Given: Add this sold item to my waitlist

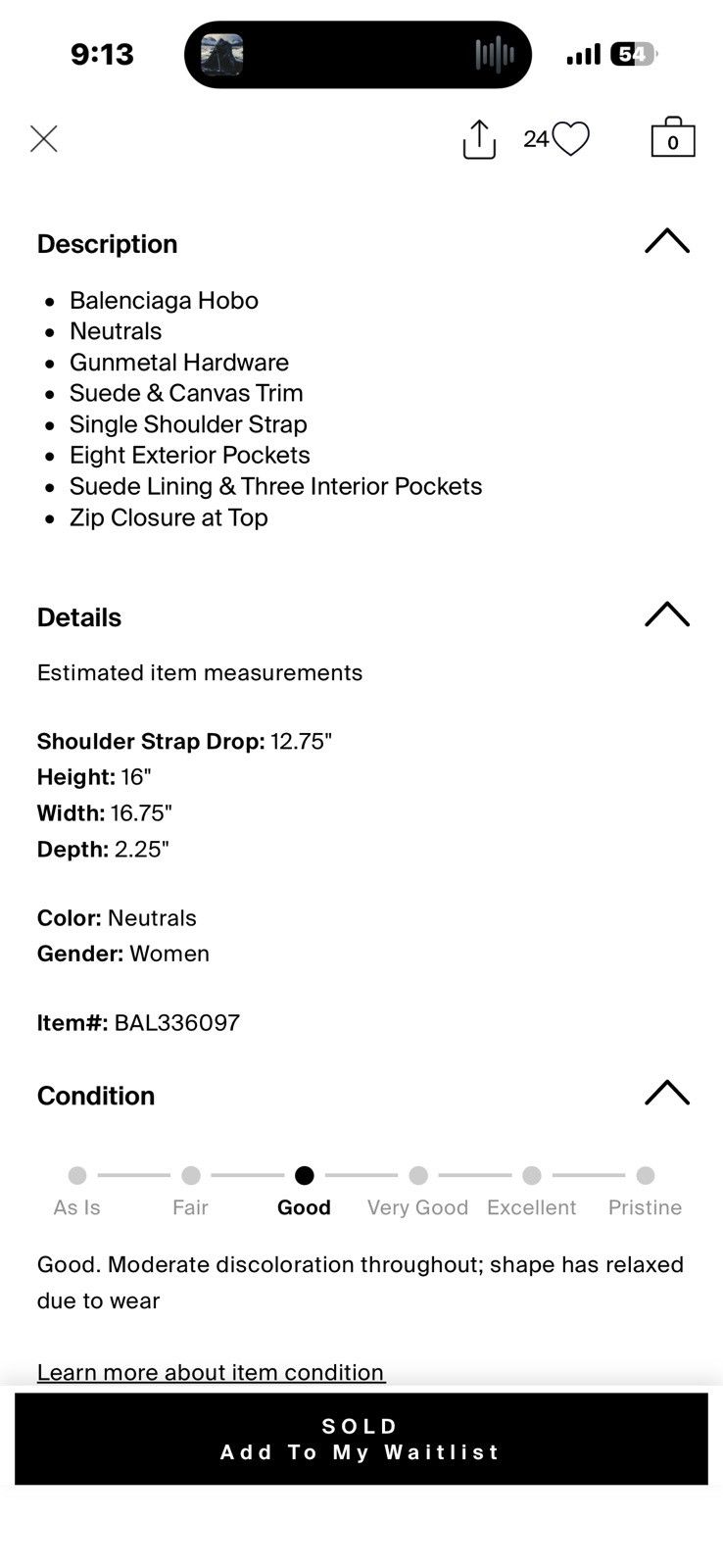Looking at the screenshot, I should pos(361,1439).
